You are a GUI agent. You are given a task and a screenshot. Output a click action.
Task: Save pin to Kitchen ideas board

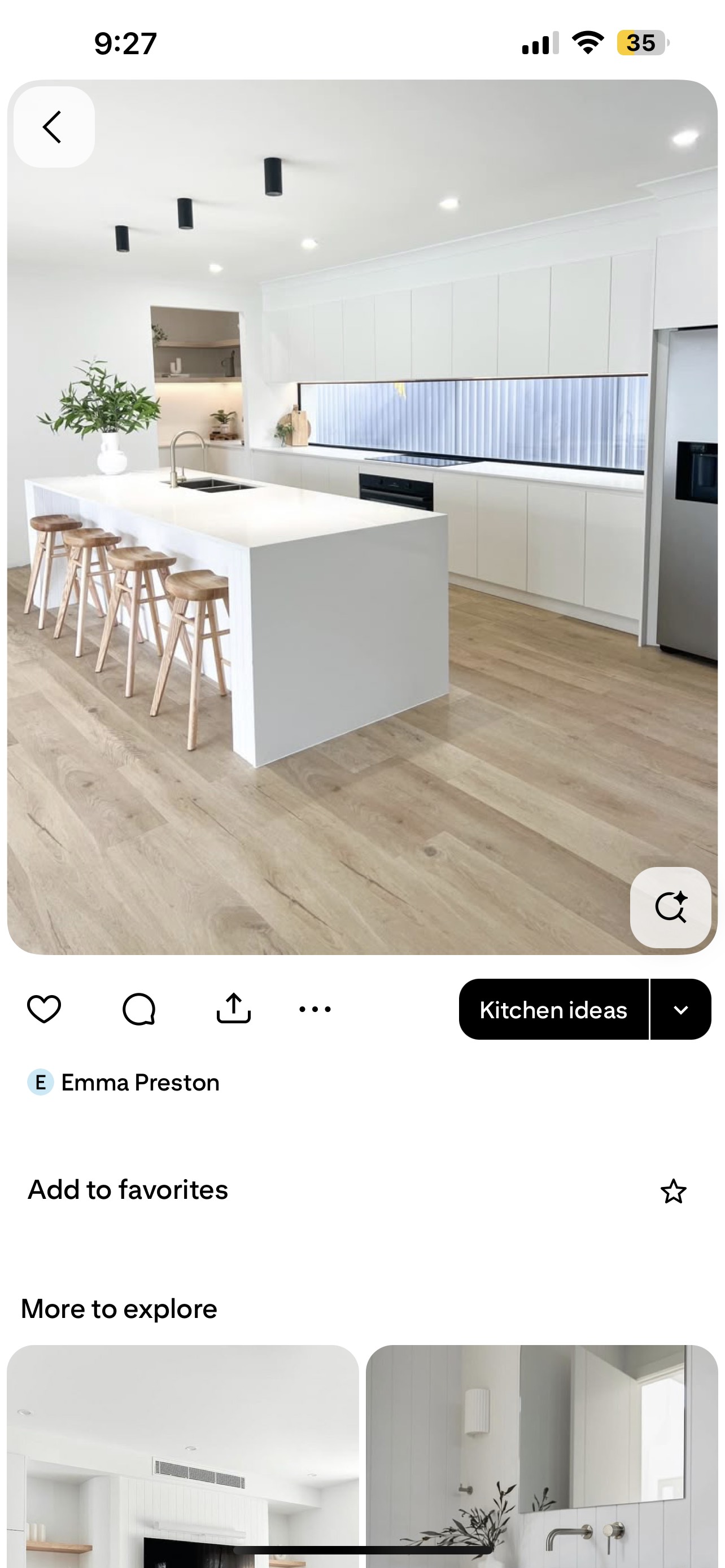[553, 1010]
